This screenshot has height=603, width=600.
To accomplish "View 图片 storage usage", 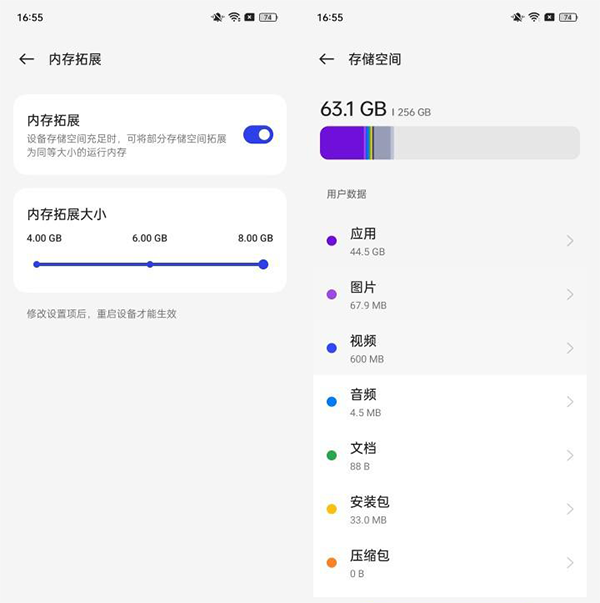I will point(450,295).
